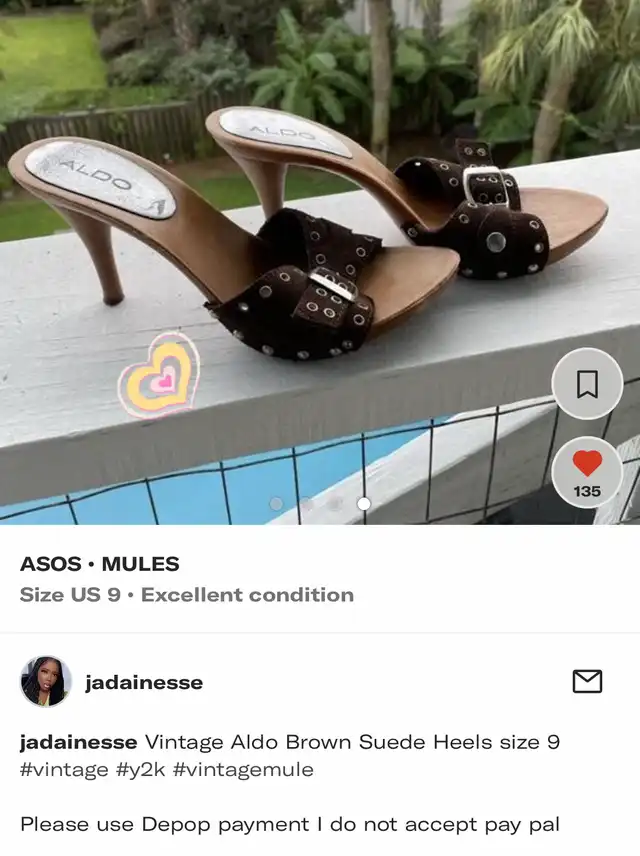View the jadainesse username next to avatar

tap(144, 683)
